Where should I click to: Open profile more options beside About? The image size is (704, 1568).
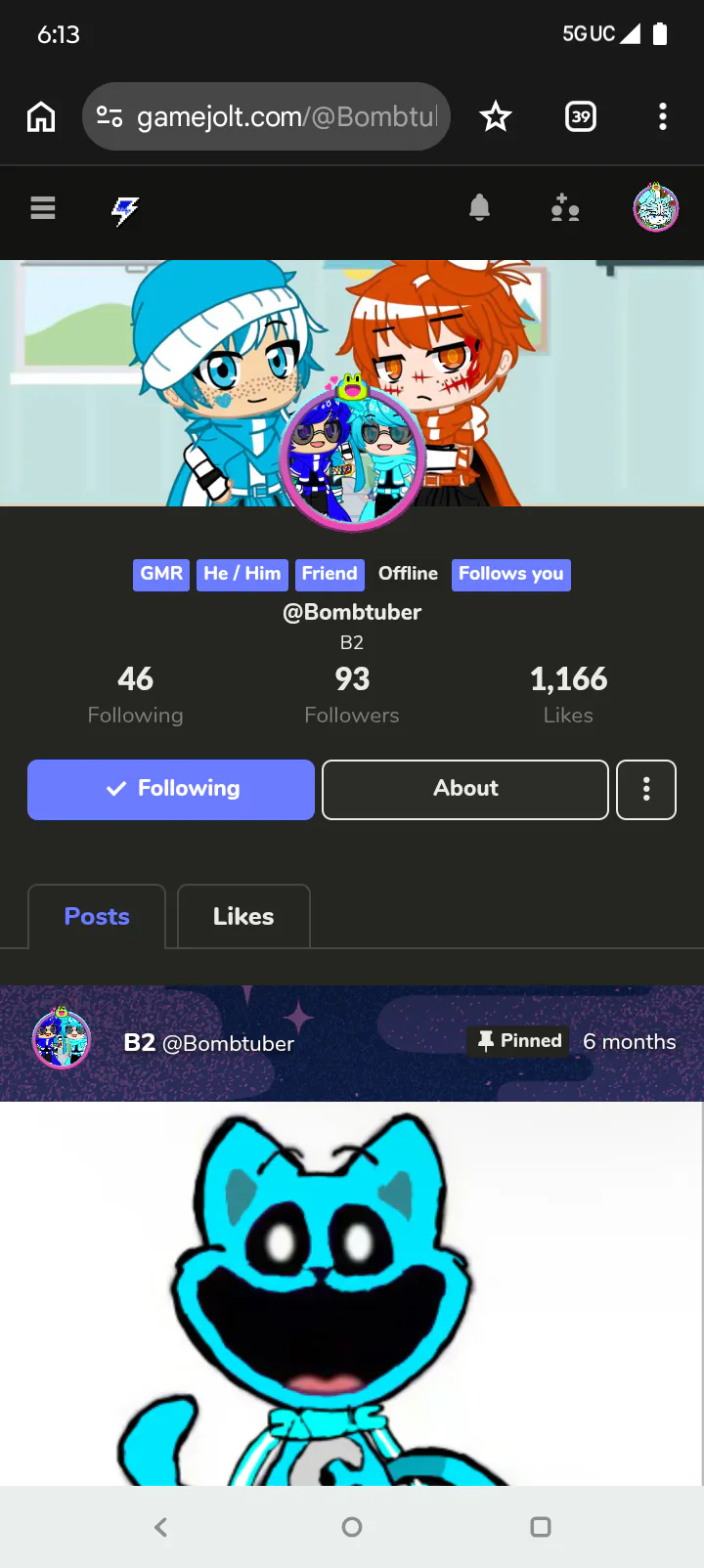646,789
